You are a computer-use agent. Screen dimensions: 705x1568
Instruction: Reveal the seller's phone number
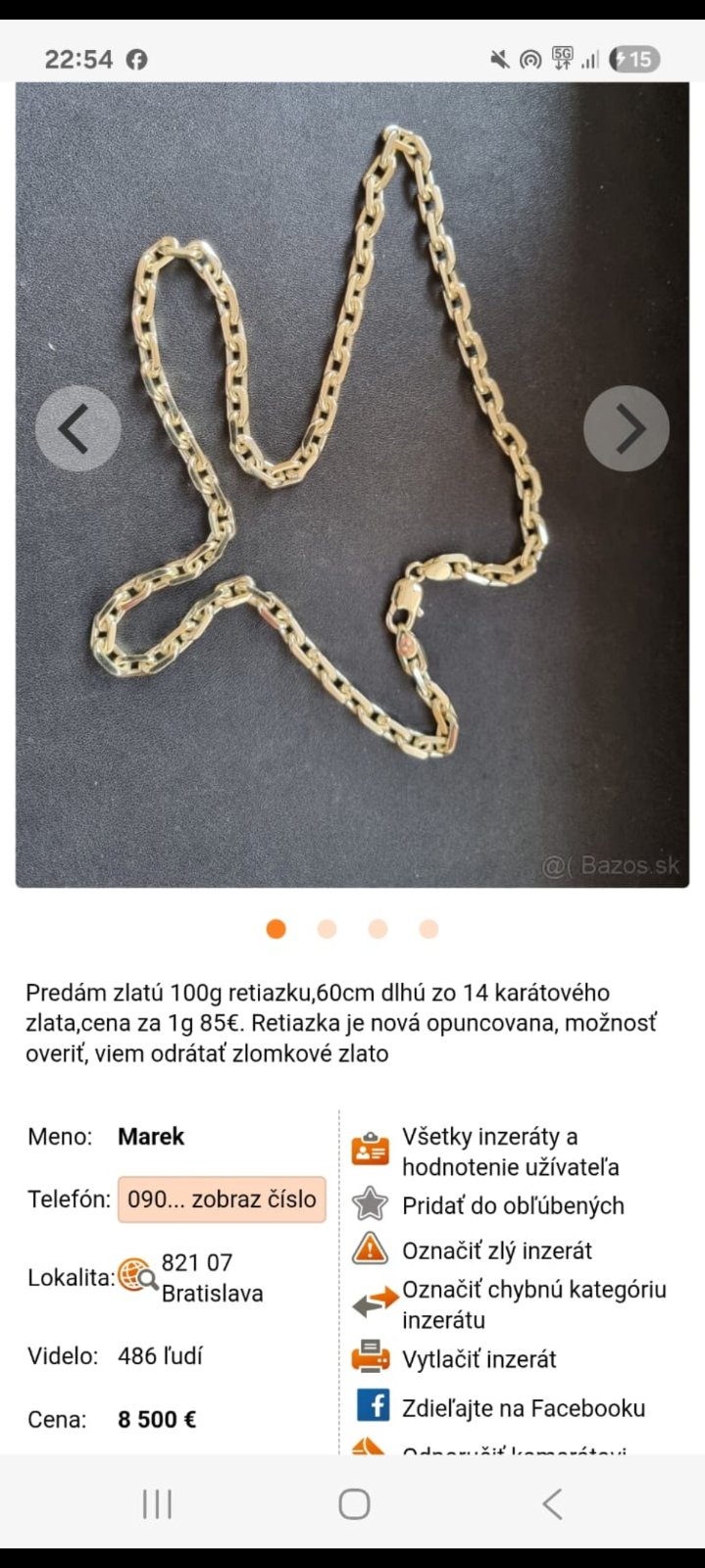click(222, 1200)
